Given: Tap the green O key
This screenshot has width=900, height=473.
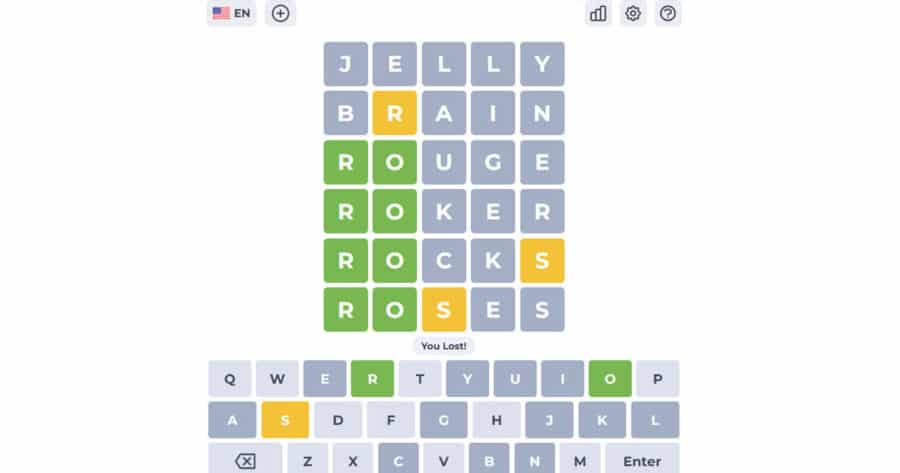Looking at the screenshot, I should 610,379.
